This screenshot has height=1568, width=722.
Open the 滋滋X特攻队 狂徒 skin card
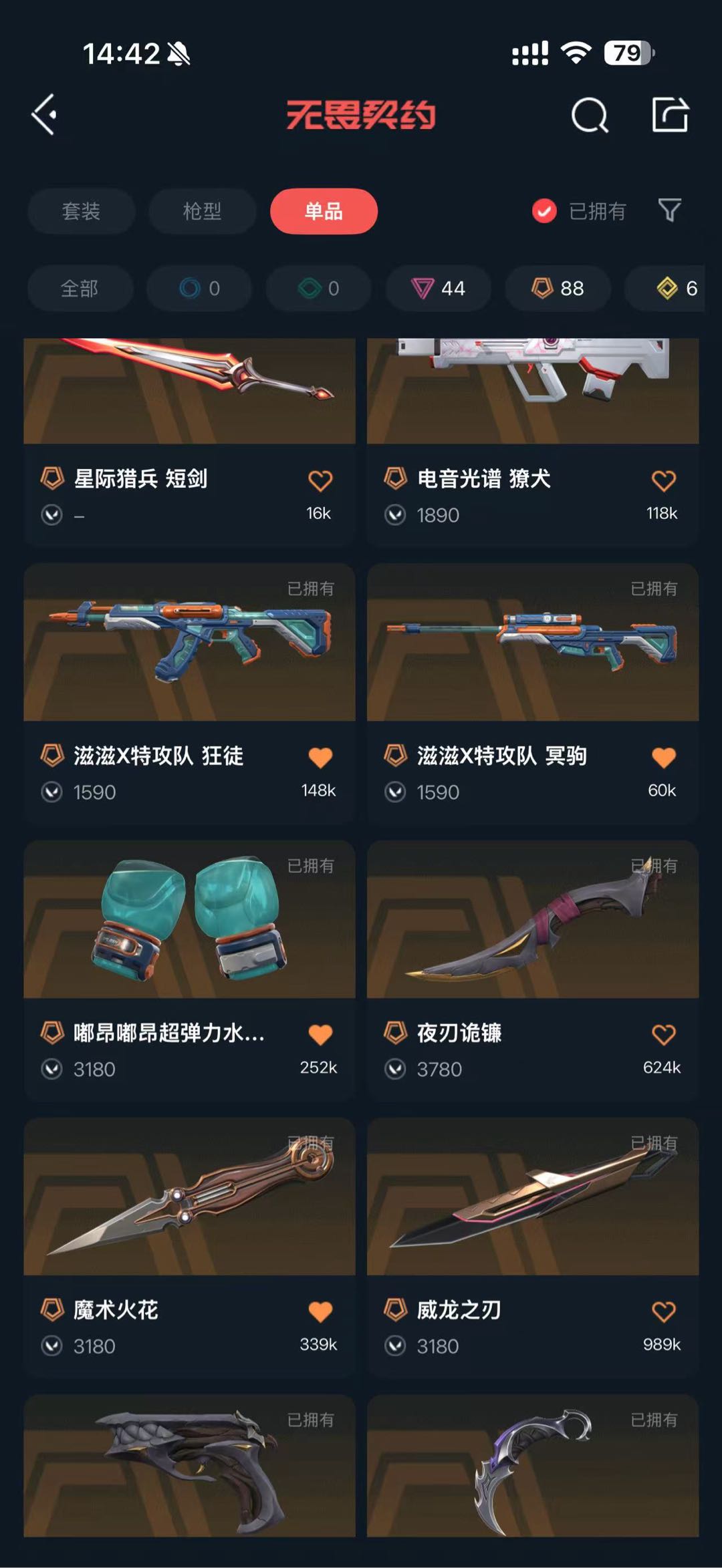[x=189, y=693]
